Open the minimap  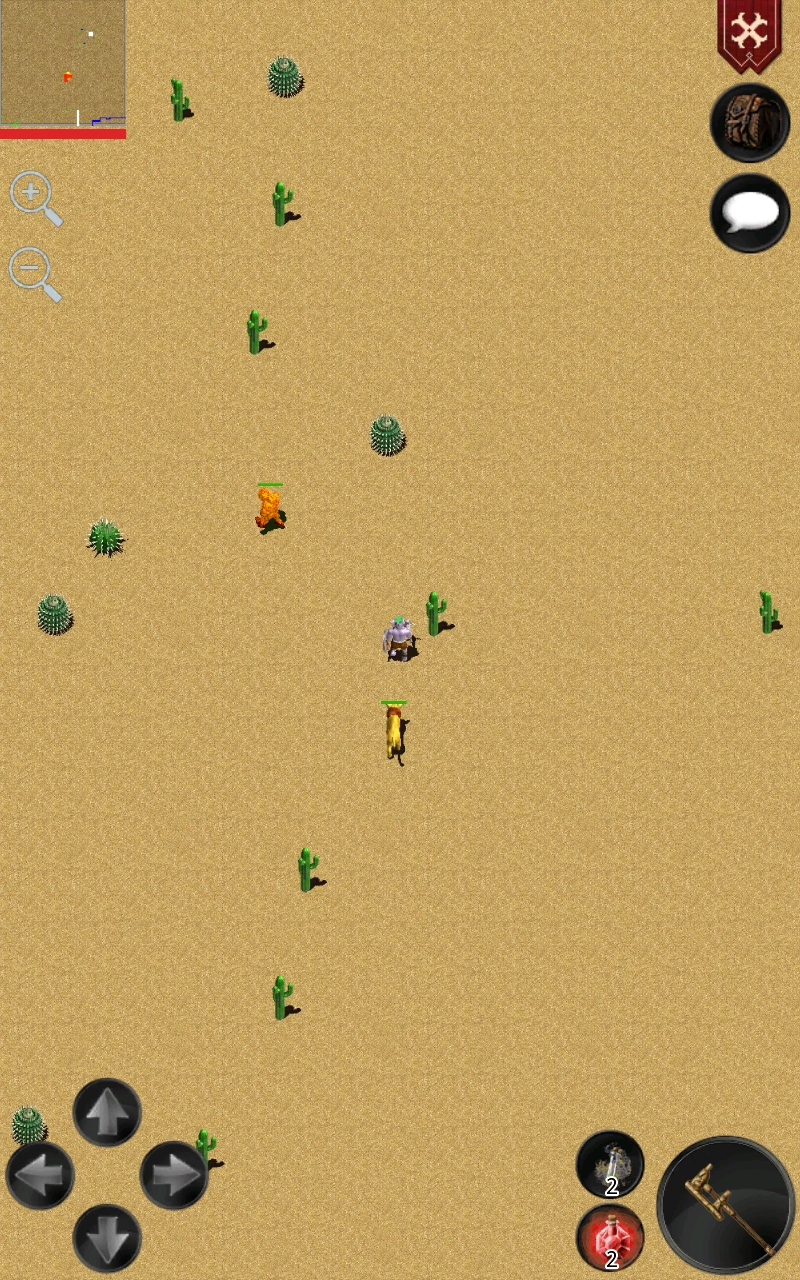coord(63,63)
